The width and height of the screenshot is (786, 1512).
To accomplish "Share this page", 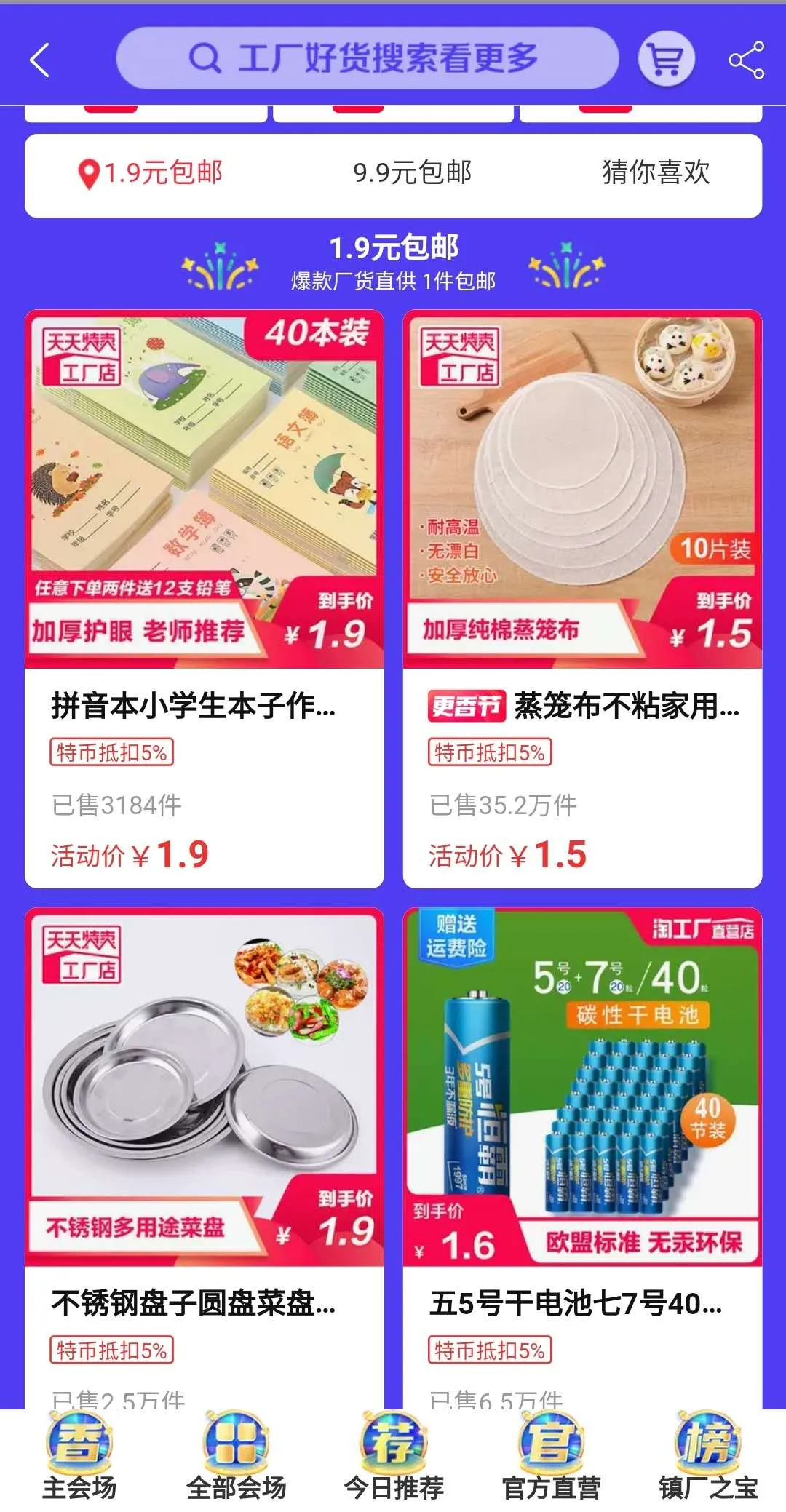I will pyautogui.click(x=747, y=60).
